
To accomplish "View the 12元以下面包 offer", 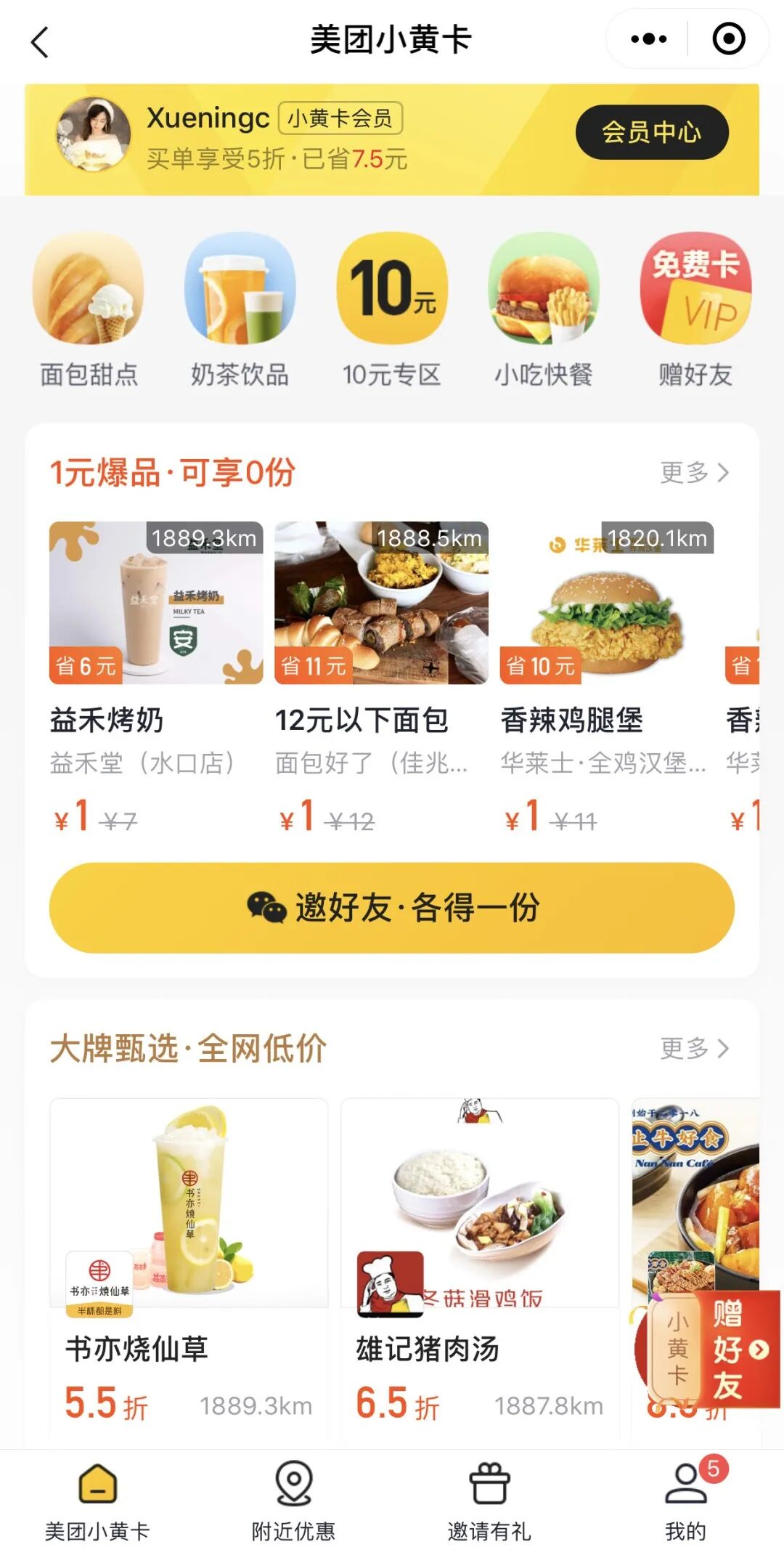I will (380, 675).
